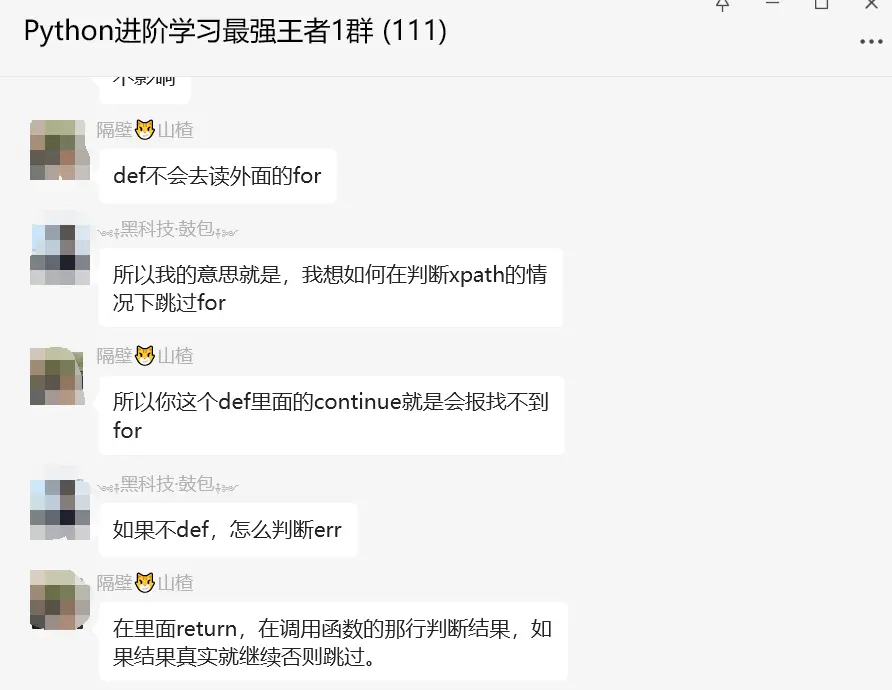
Task: Open avatar beside '在里面return' message
Action: [60, 600]
